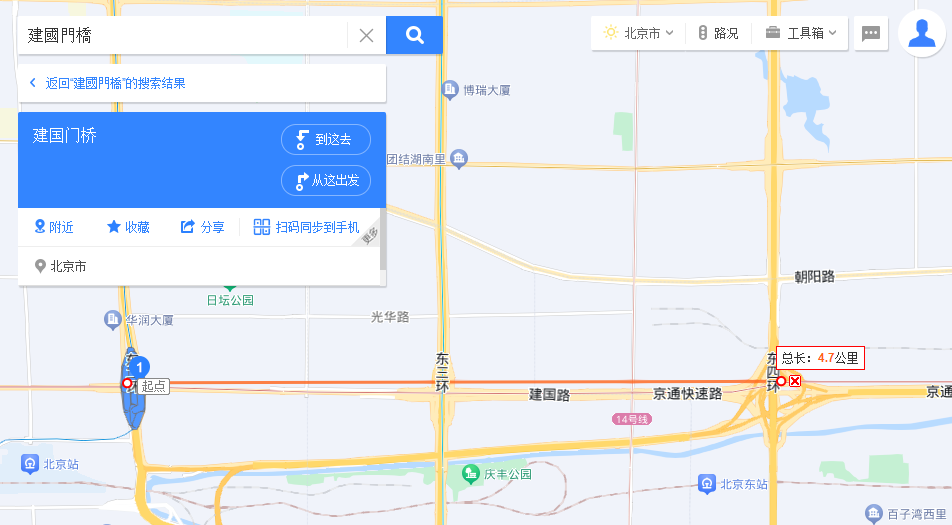Screen dimensions: 952x525
Task: Open the feedback message icon
Action: point(871,33)
